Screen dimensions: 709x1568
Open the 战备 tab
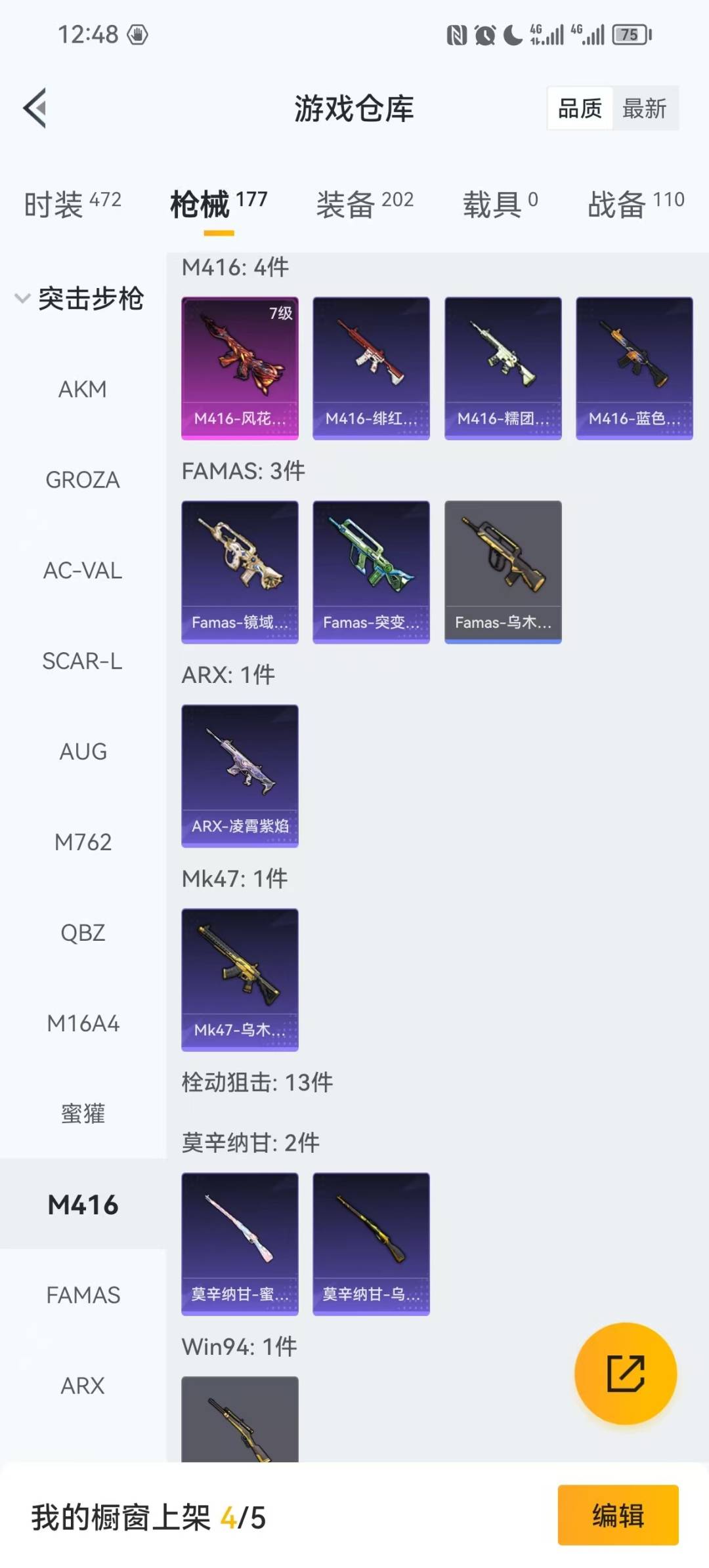(635, 203)
